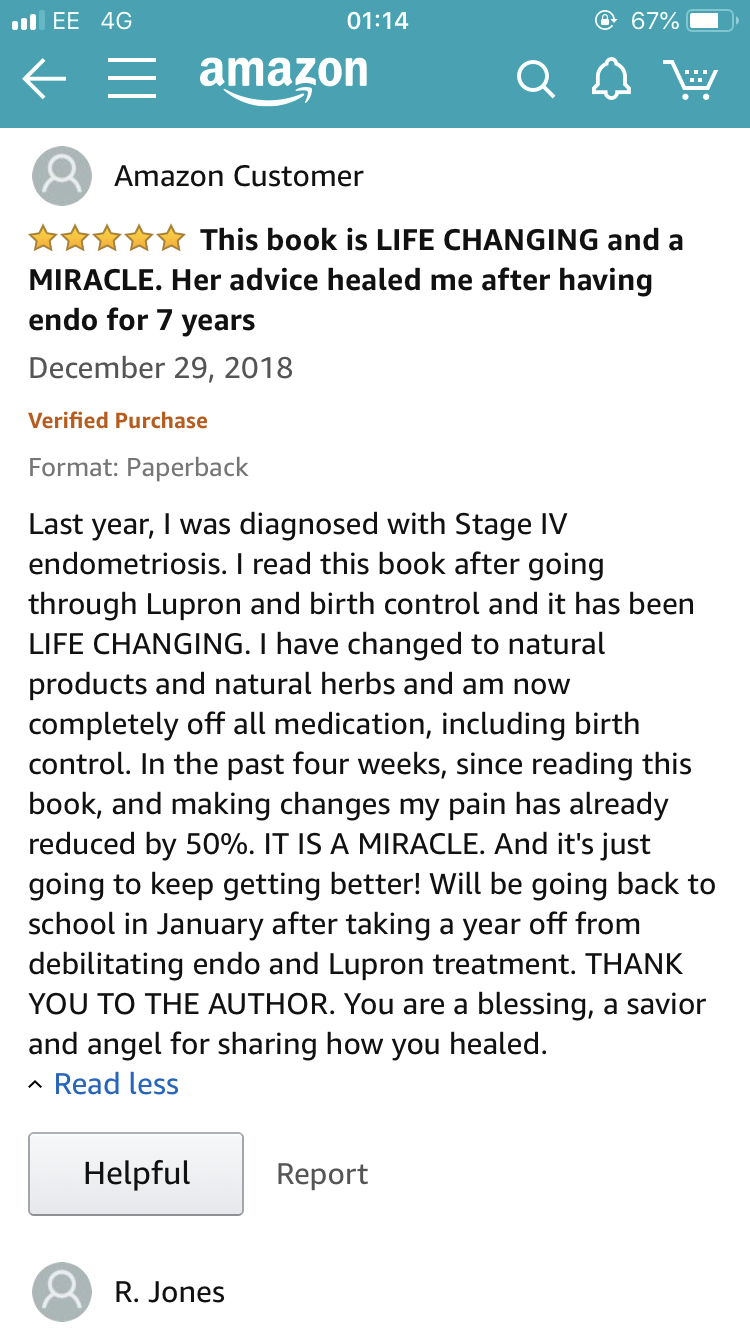
Task: Open the search magnifier
Action: tap(536, 79)
